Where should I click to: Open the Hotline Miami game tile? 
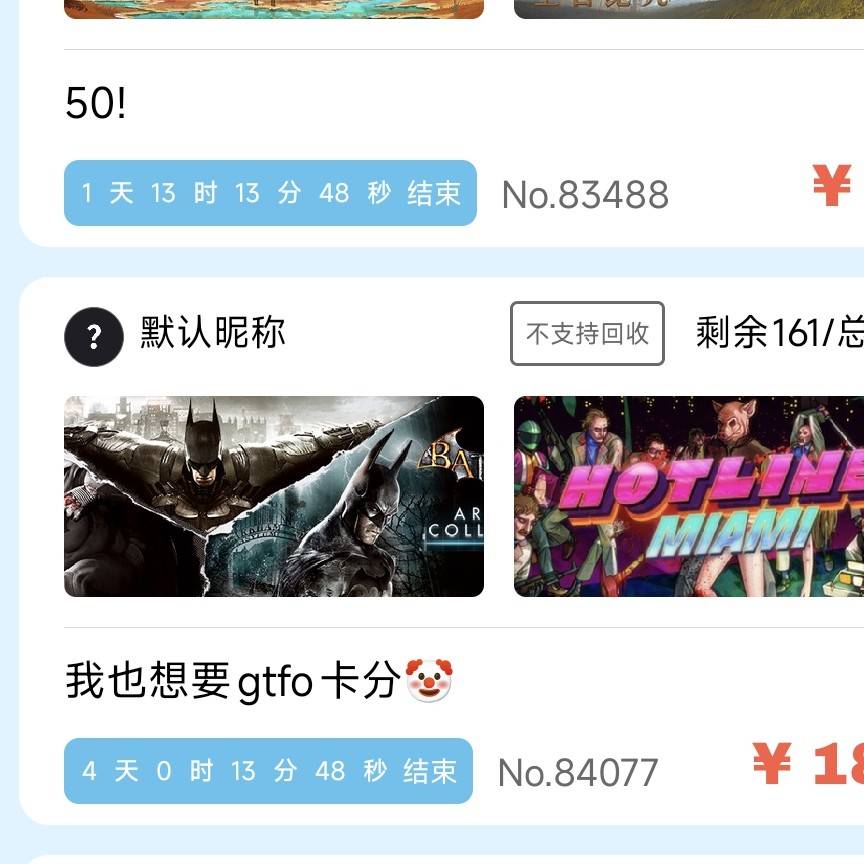689,496
